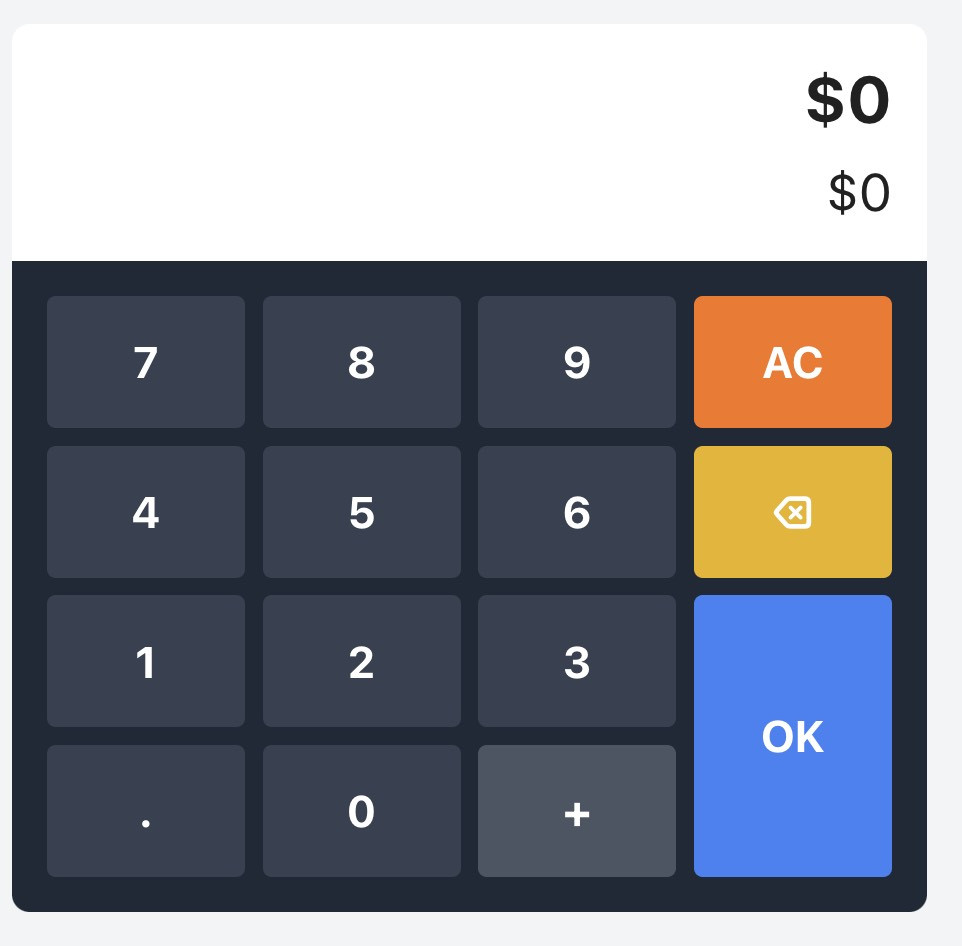Tap the number 3 key
This screenshot has width=962, height=946.
577,661
